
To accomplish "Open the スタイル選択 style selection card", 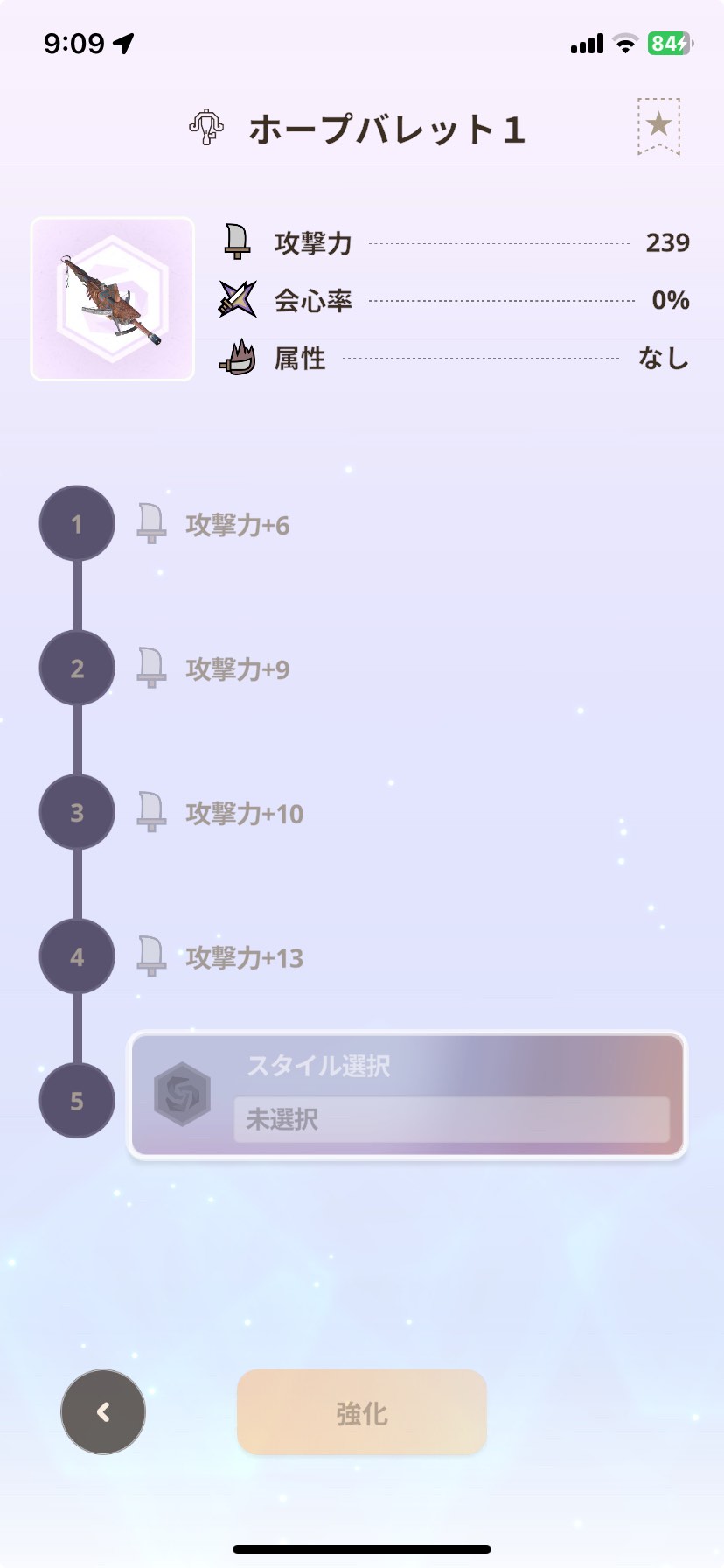I will [x=407, y=1095].
